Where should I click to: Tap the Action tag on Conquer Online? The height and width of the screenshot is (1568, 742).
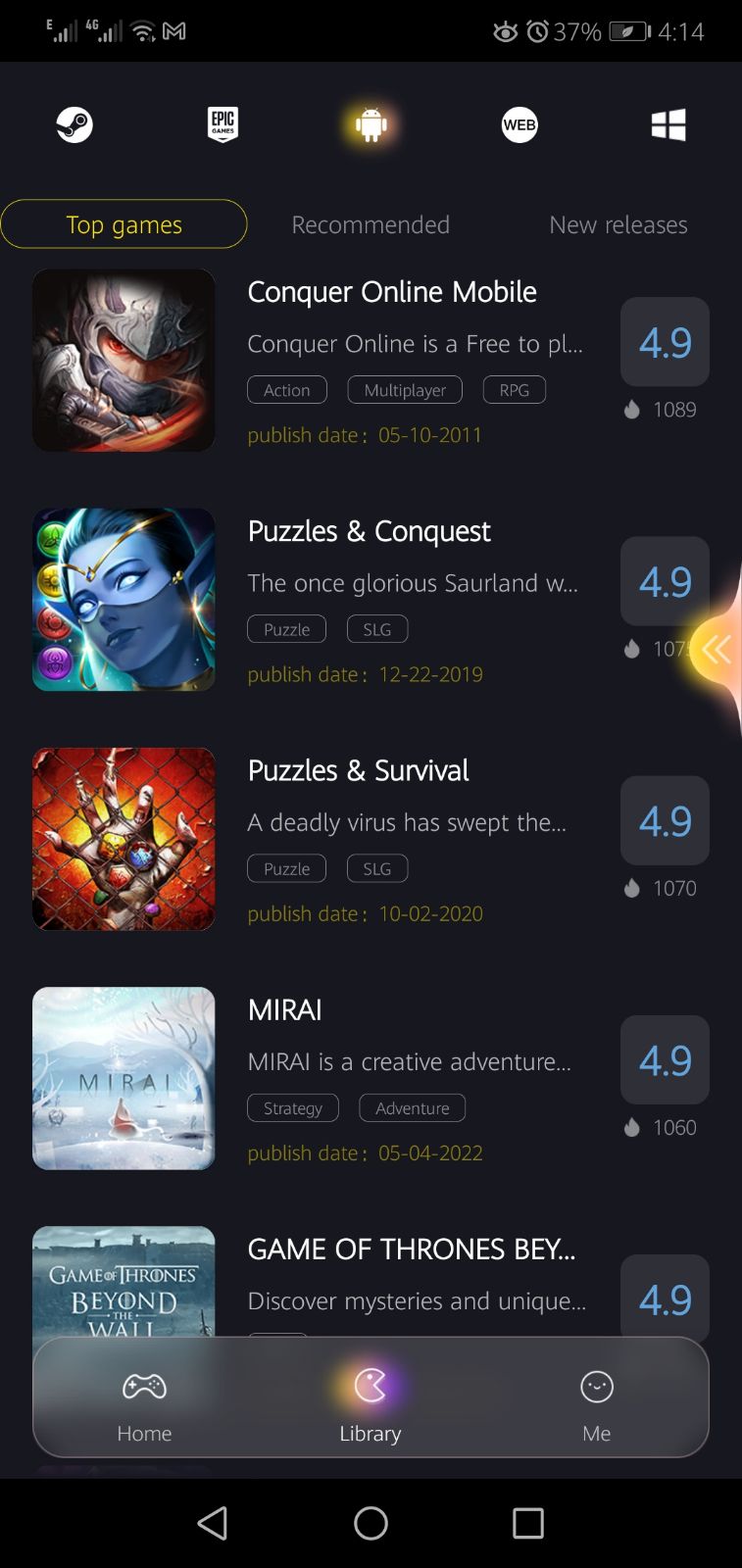pos(286,390)
